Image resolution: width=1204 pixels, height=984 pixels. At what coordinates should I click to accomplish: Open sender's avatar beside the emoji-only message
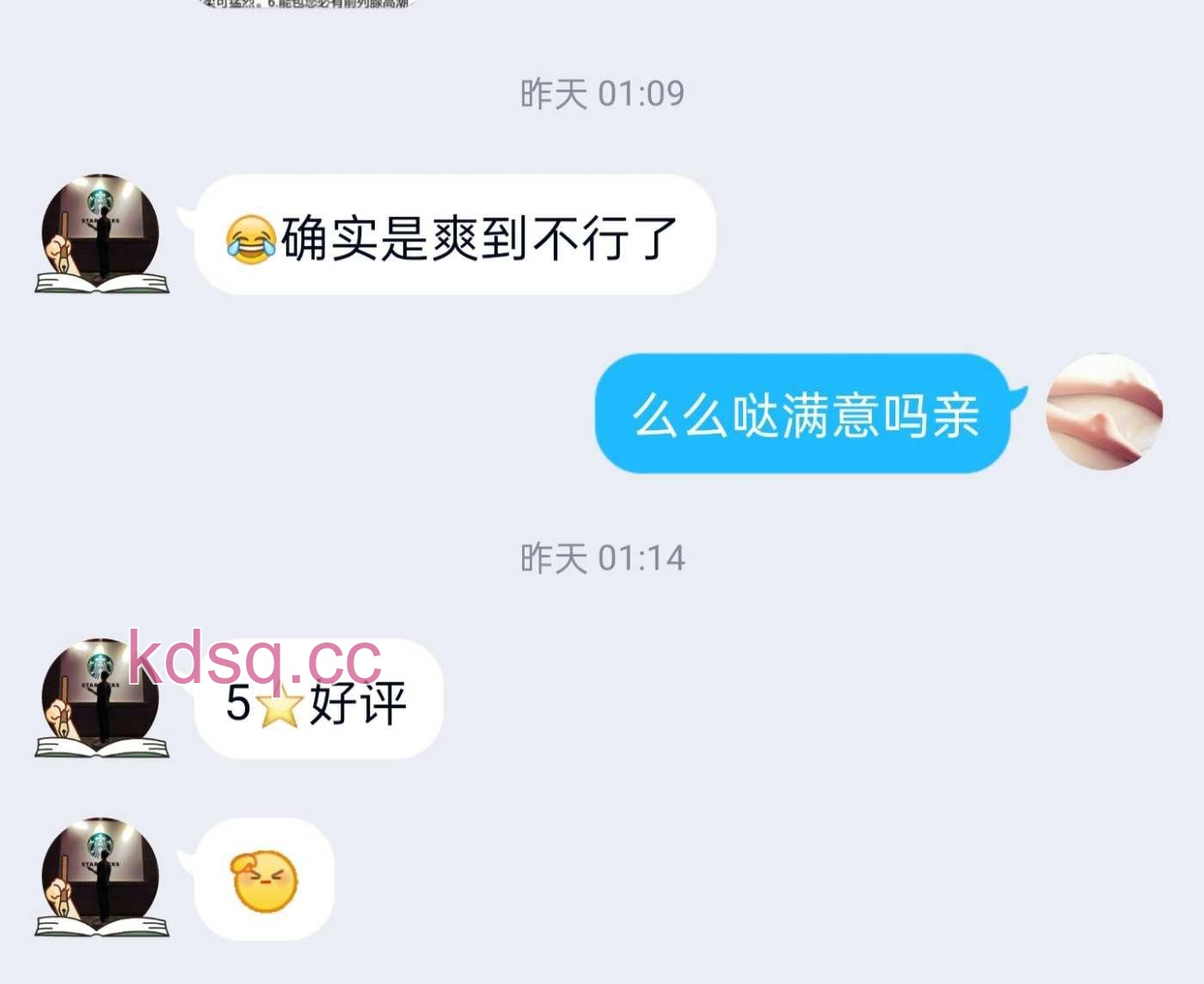(x=101, y=877)
